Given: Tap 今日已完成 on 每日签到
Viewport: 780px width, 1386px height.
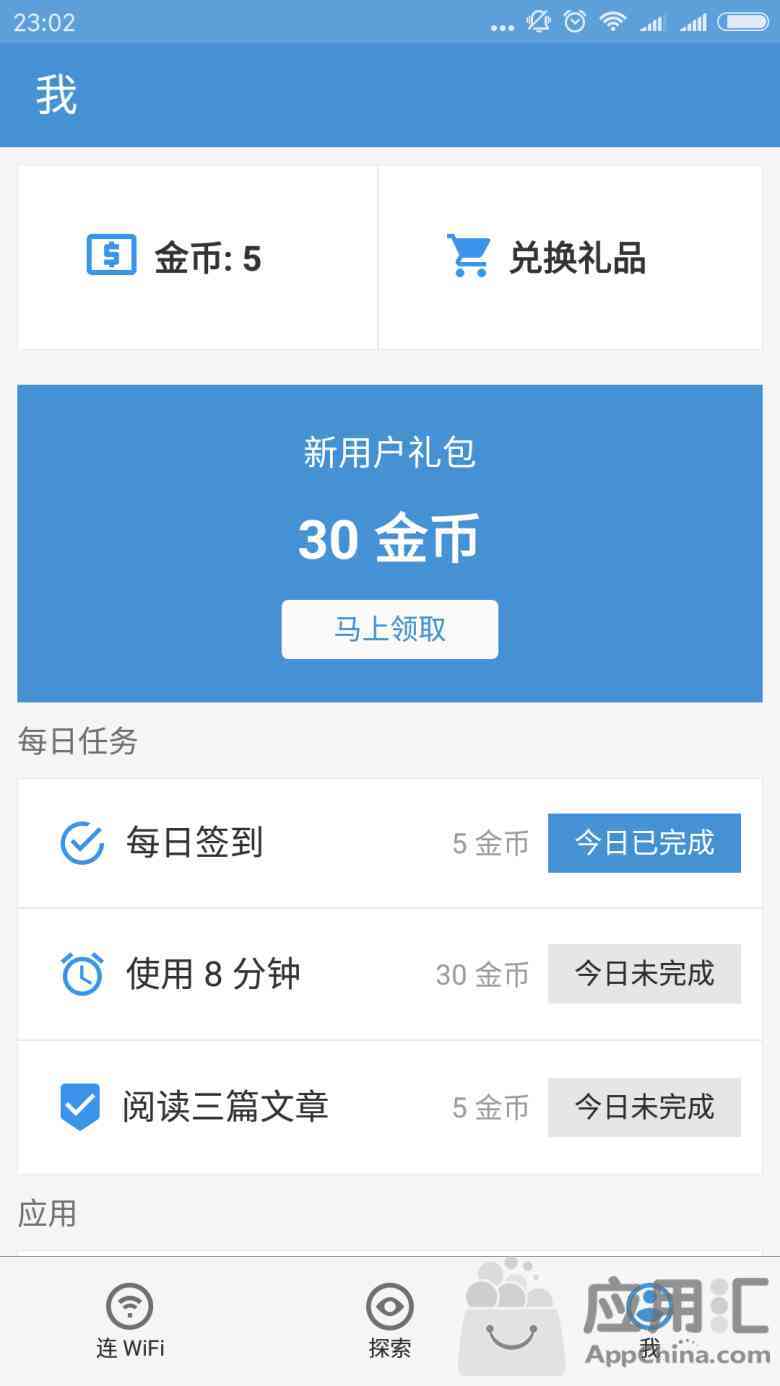Looking at the screenshot, I should tap(644, 843).
